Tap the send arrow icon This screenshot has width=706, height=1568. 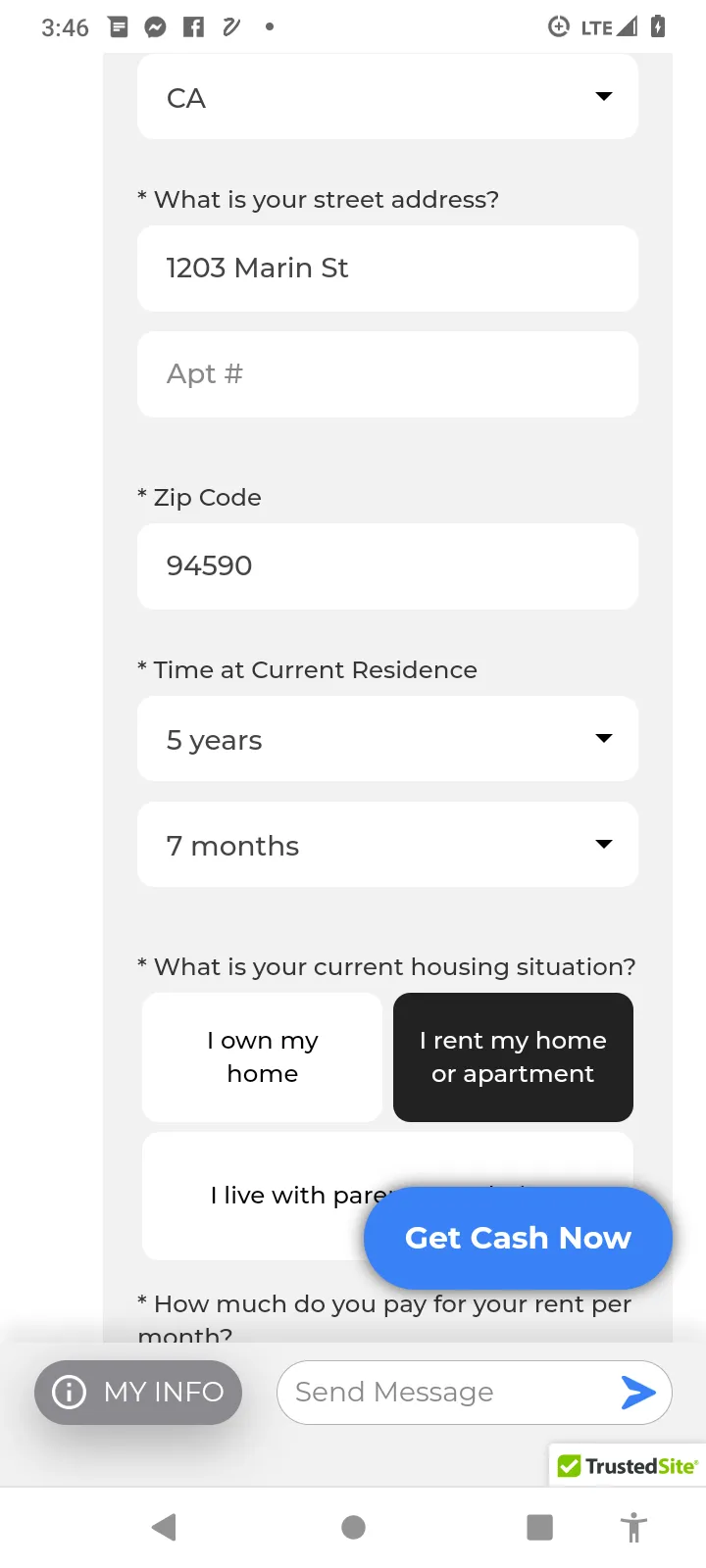click(x=638, y=1393)
